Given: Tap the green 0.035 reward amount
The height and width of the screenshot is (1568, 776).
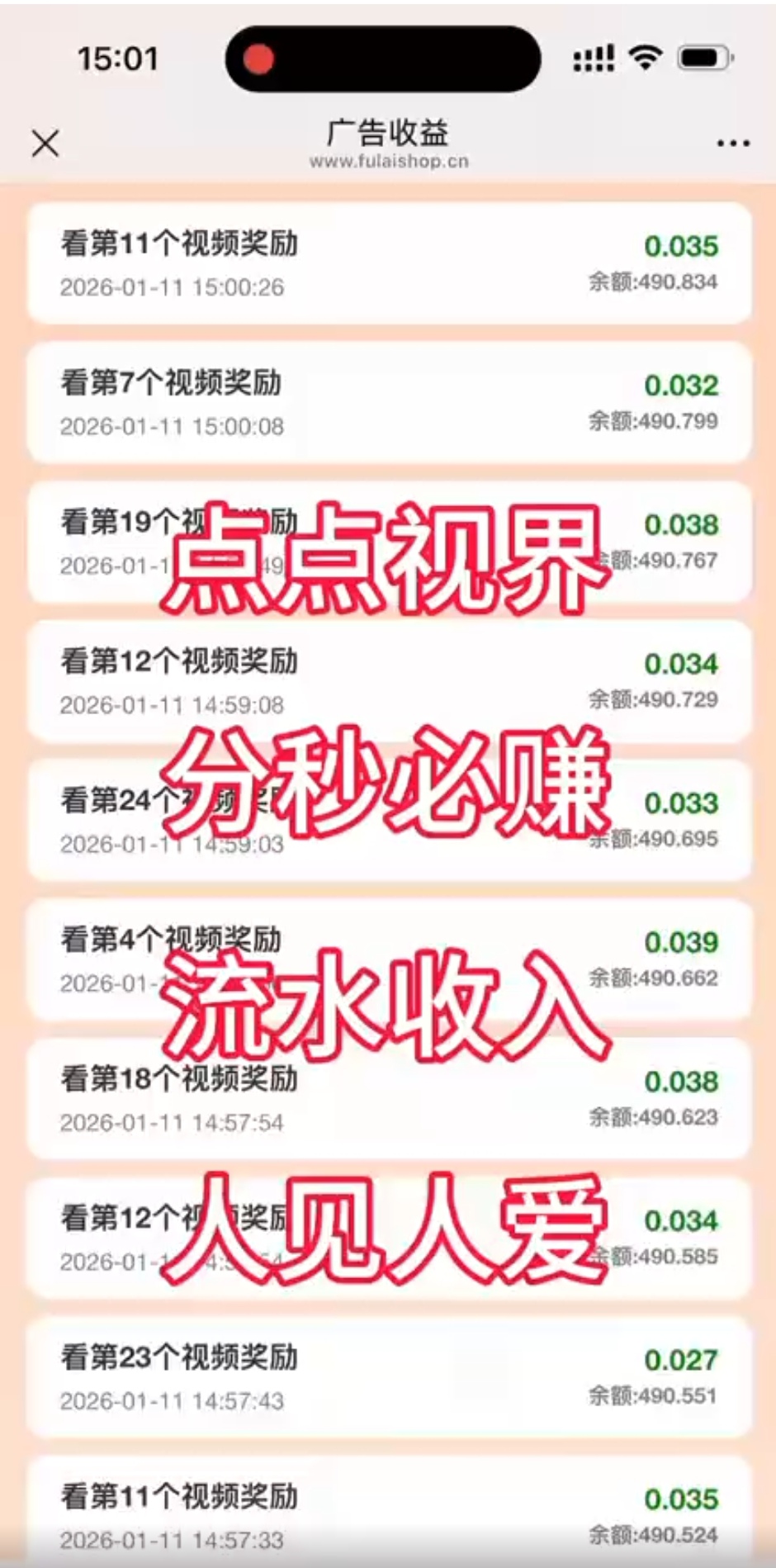Looking at the screenshot, I should tap(680, 245).
